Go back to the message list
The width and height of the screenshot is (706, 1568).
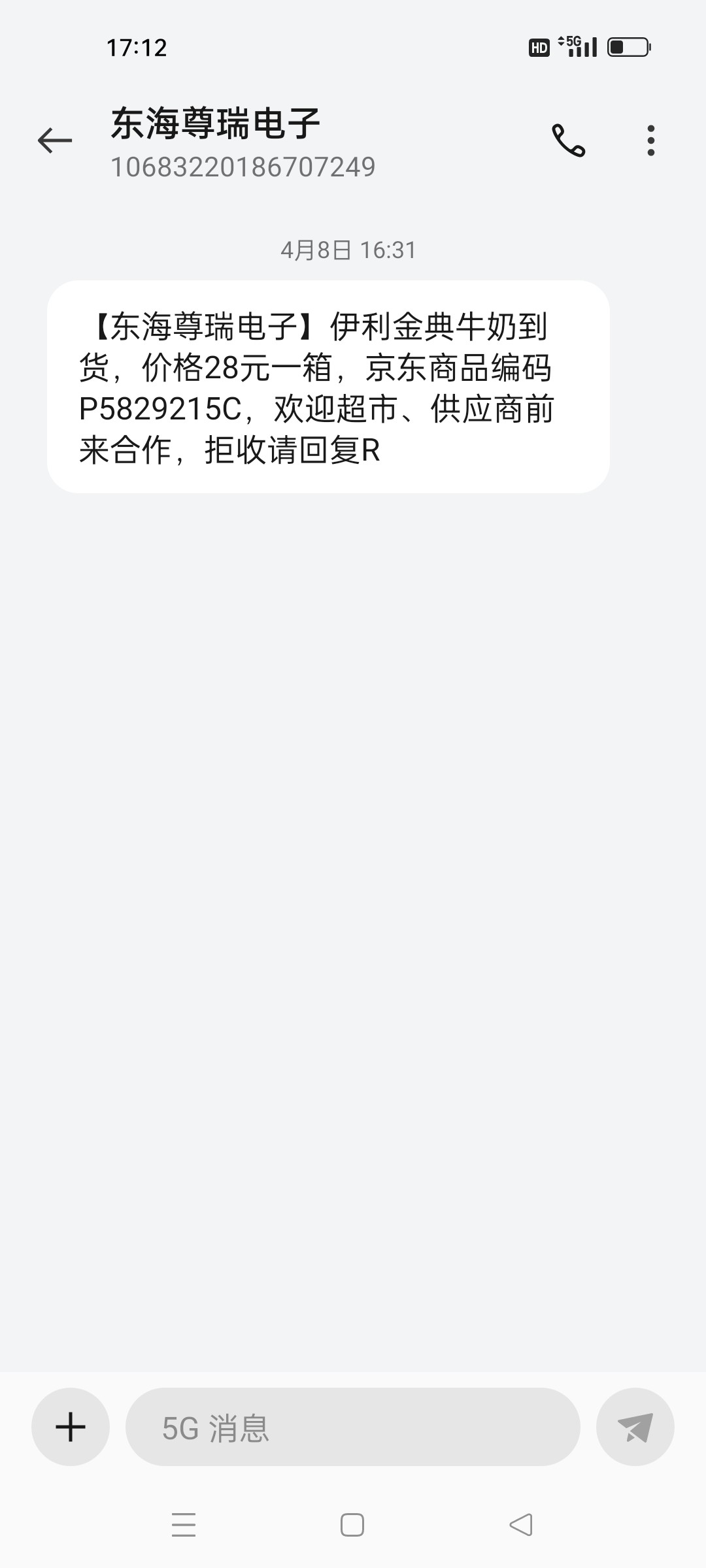(55, 140)
